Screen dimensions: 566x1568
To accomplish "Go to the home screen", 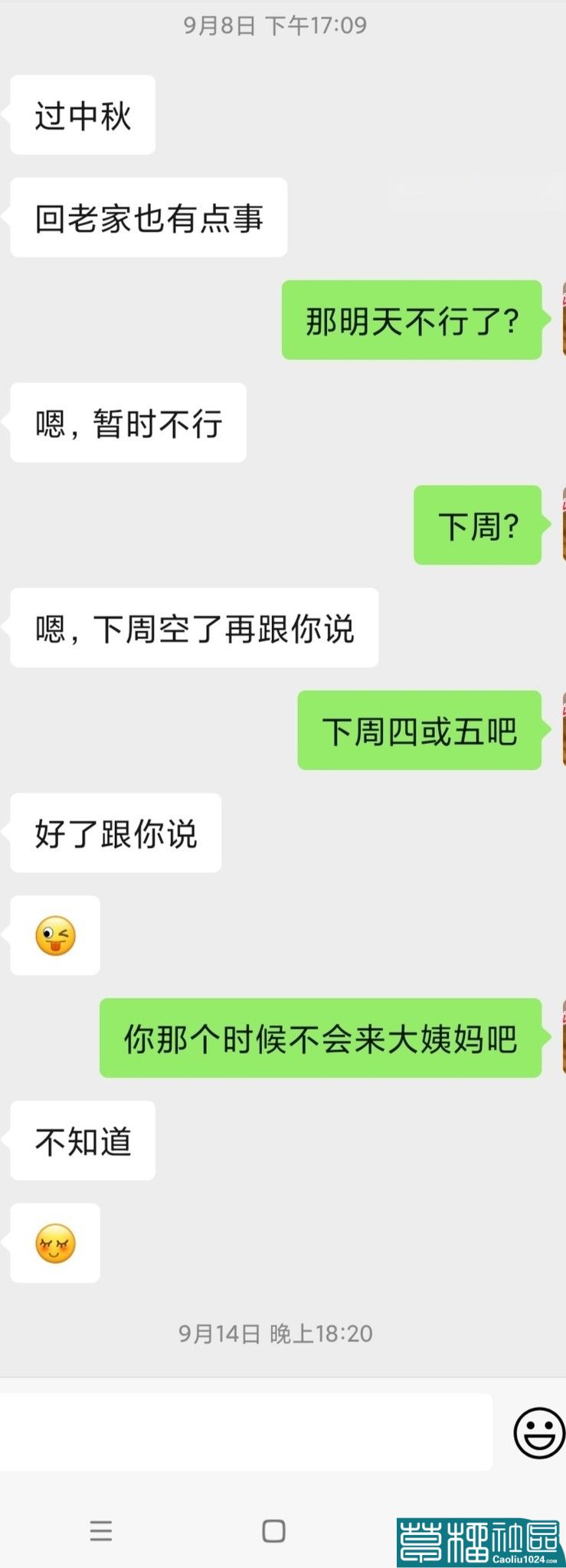I will click(x=273, y=1530).
